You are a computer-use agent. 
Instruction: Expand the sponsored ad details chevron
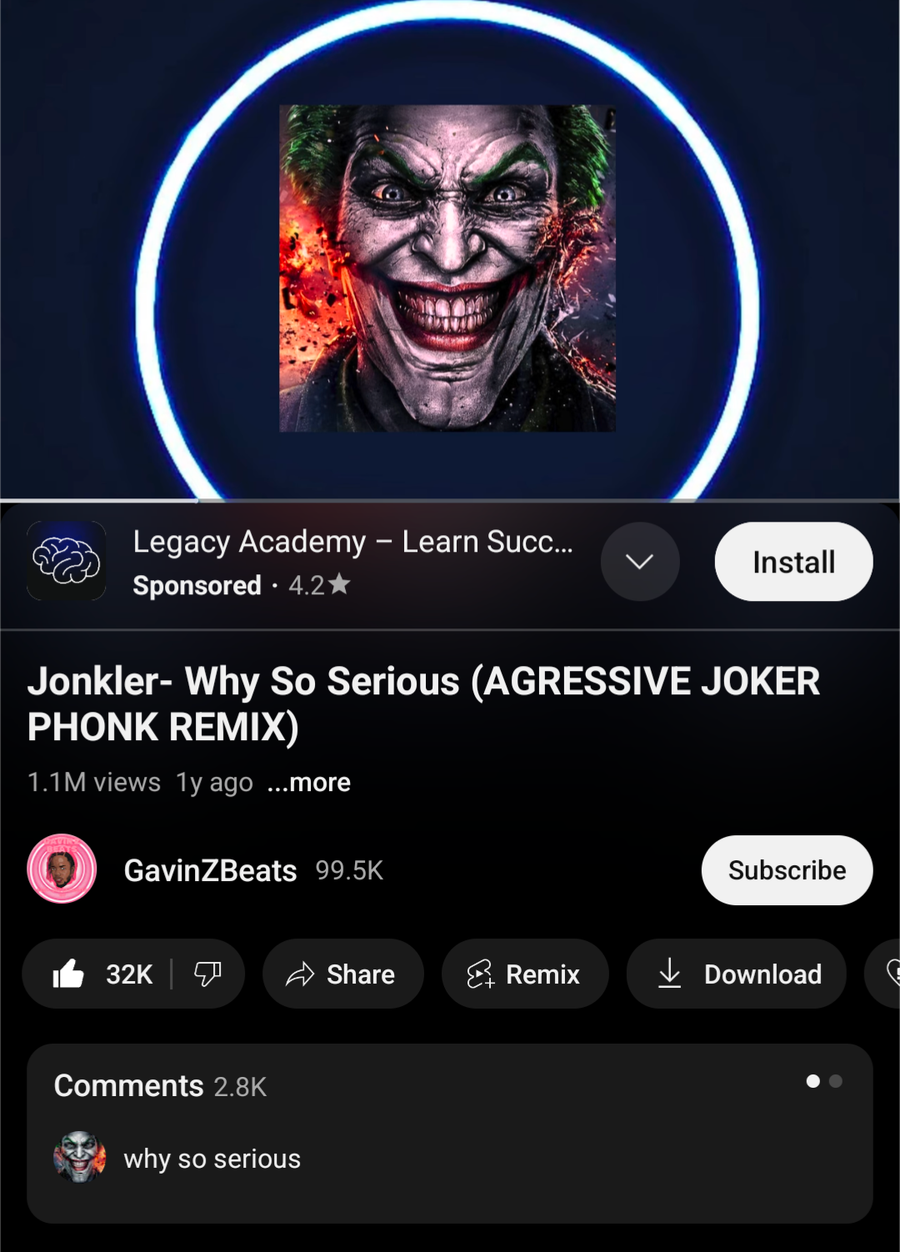click(640, 562)
